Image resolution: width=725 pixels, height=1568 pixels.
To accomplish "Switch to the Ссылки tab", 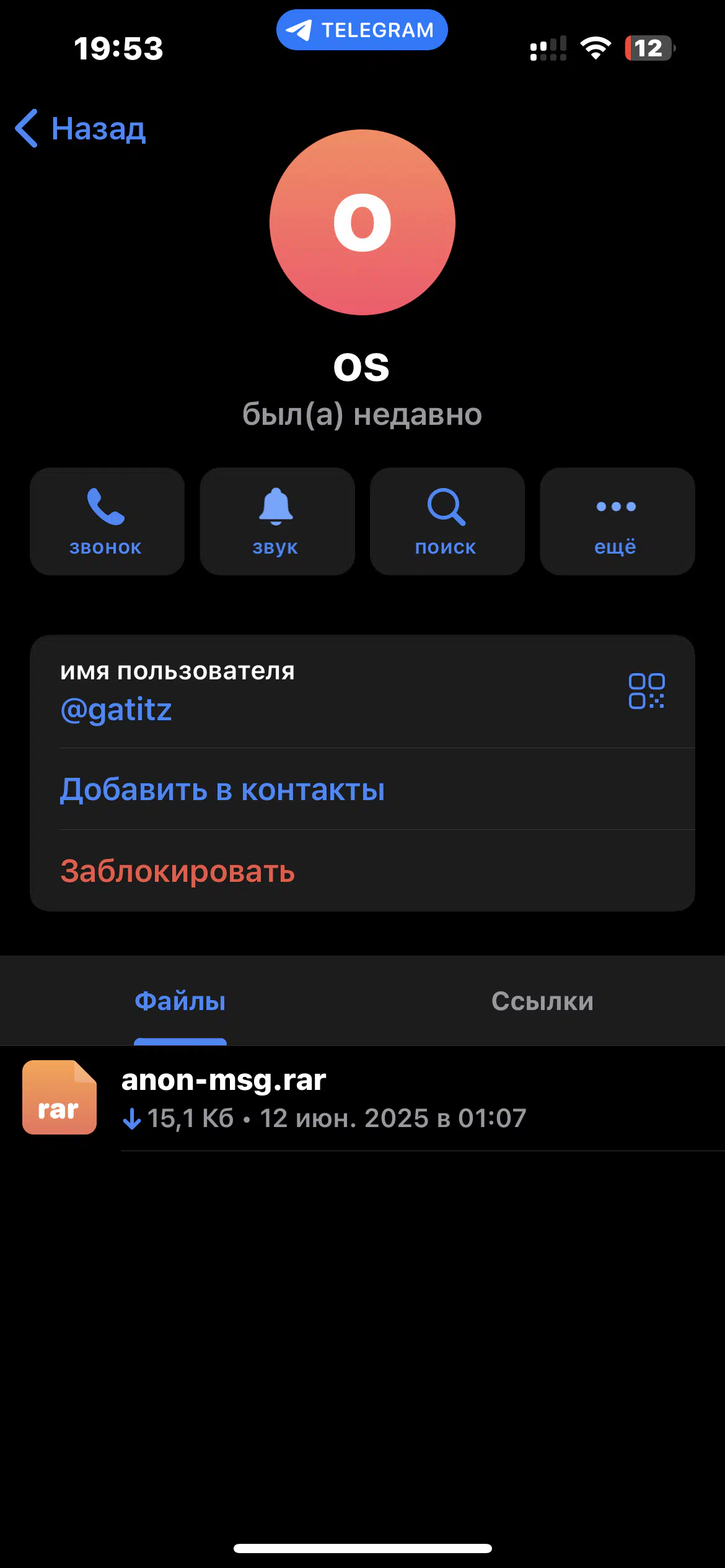I will (x=543, y=1001).
